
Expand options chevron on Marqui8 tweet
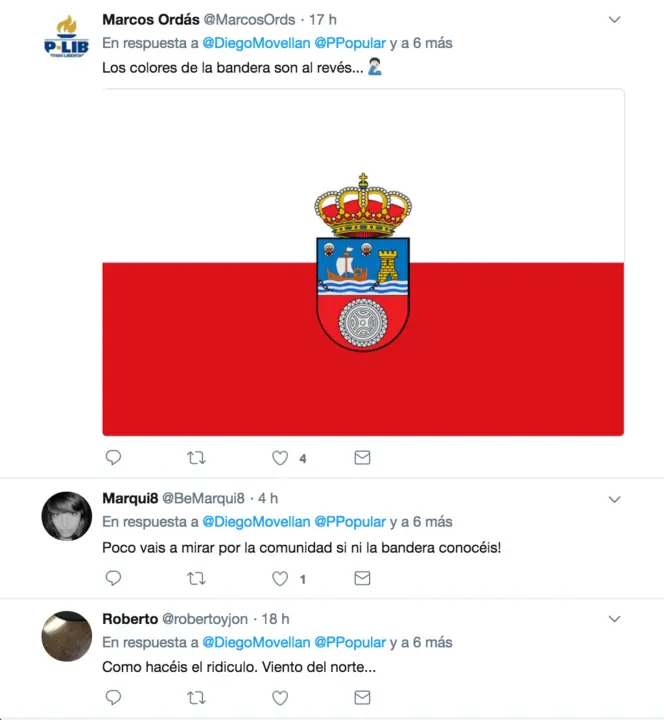point(614,498)
